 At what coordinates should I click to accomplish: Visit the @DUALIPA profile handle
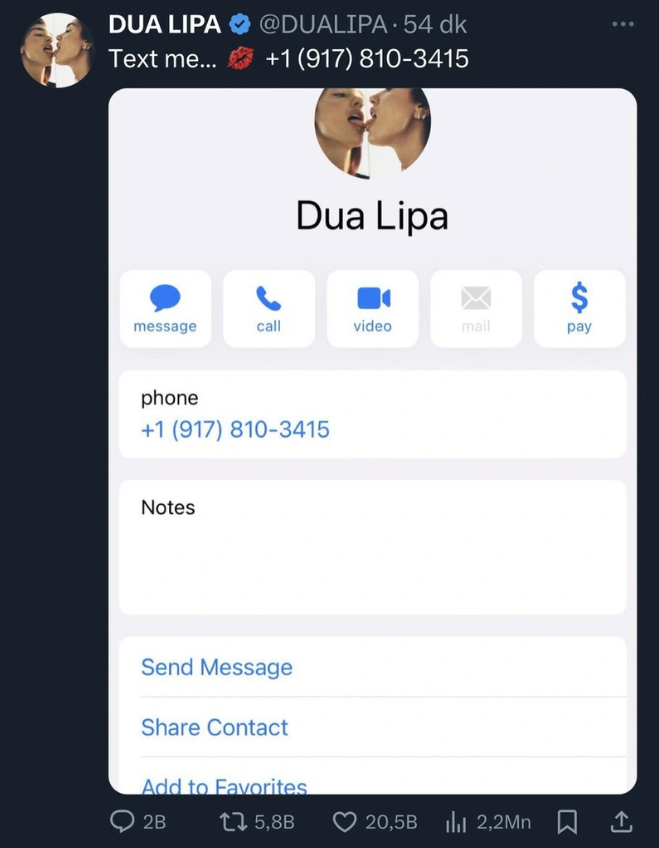322,25
